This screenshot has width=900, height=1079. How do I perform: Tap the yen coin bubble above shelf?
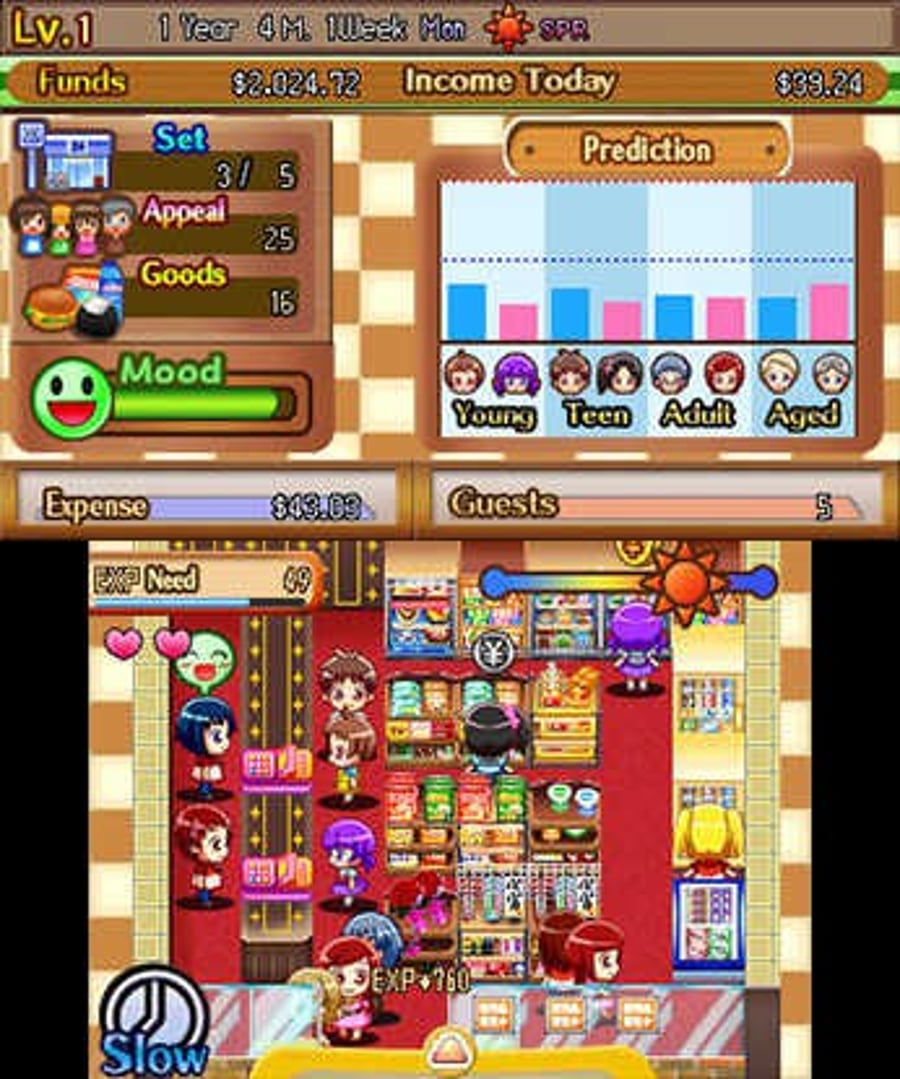(x=492, y=650)
